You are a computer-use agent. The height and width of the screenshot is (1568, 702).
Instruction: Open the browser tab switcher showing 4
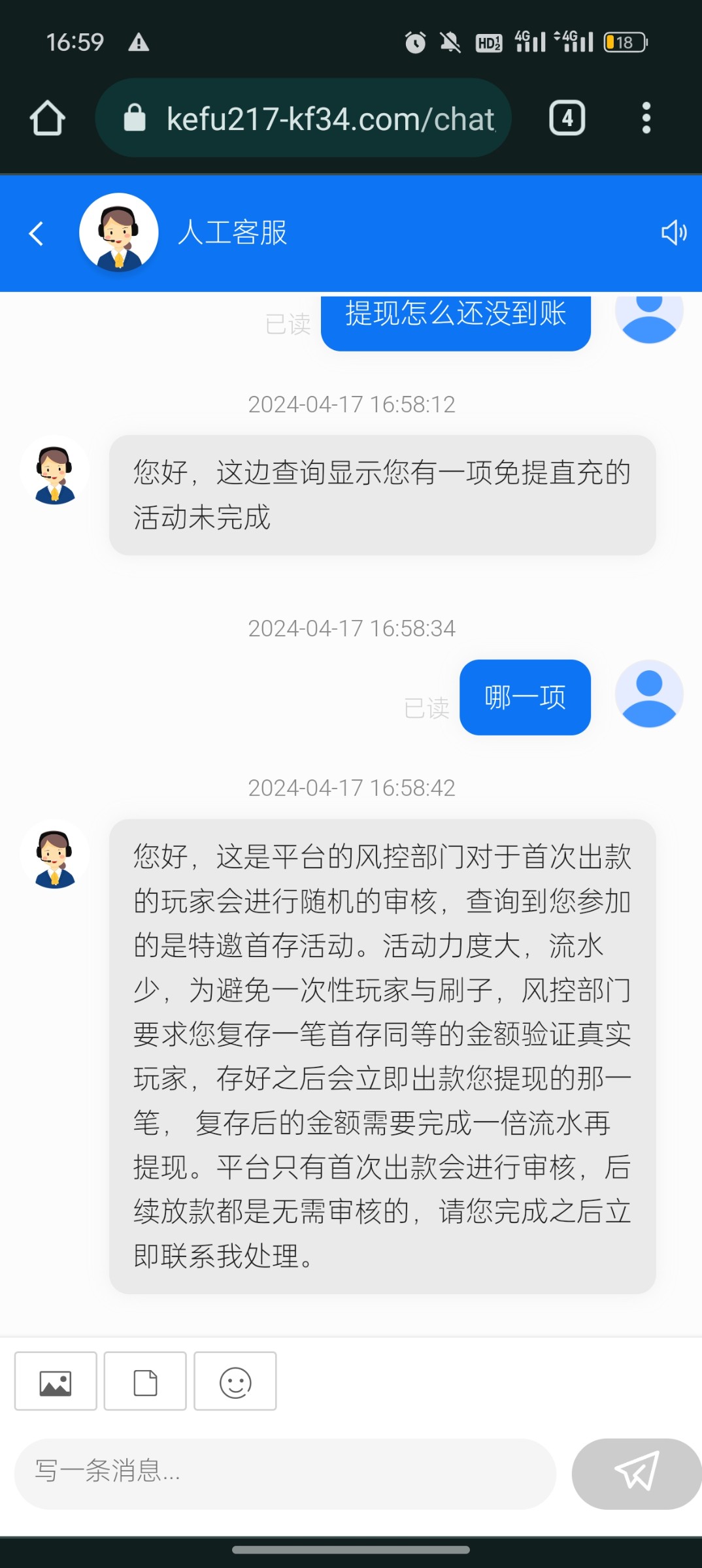567,118
